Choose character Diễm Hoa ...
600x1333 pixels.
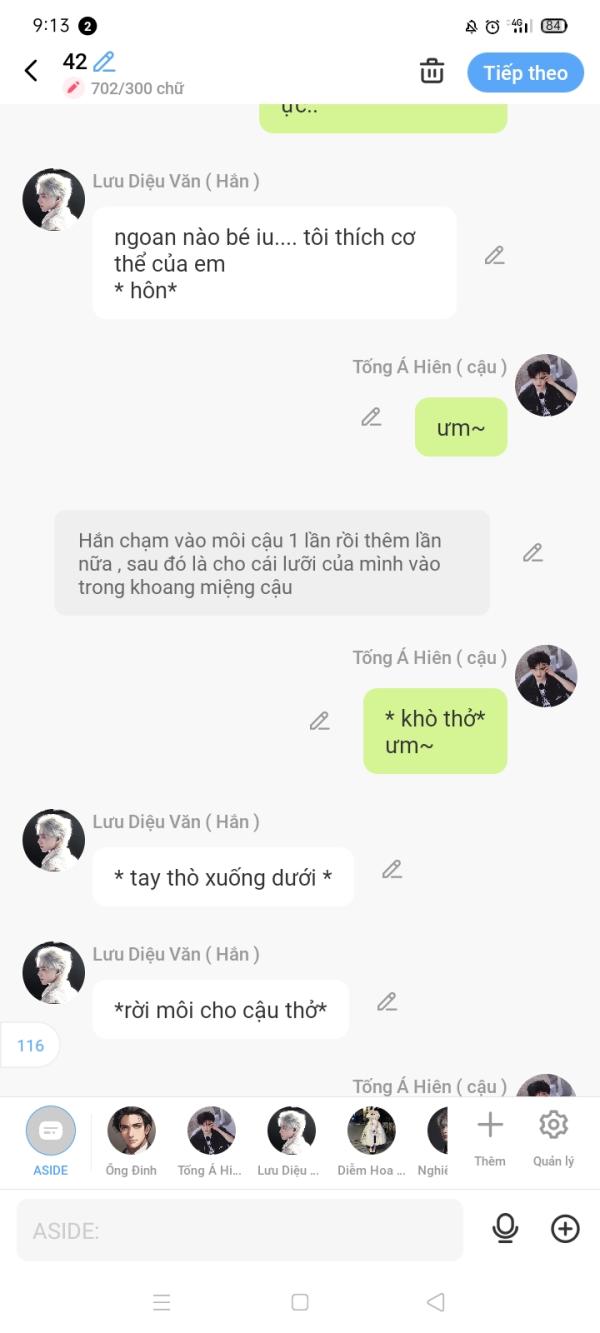(x=371, y=1139)
